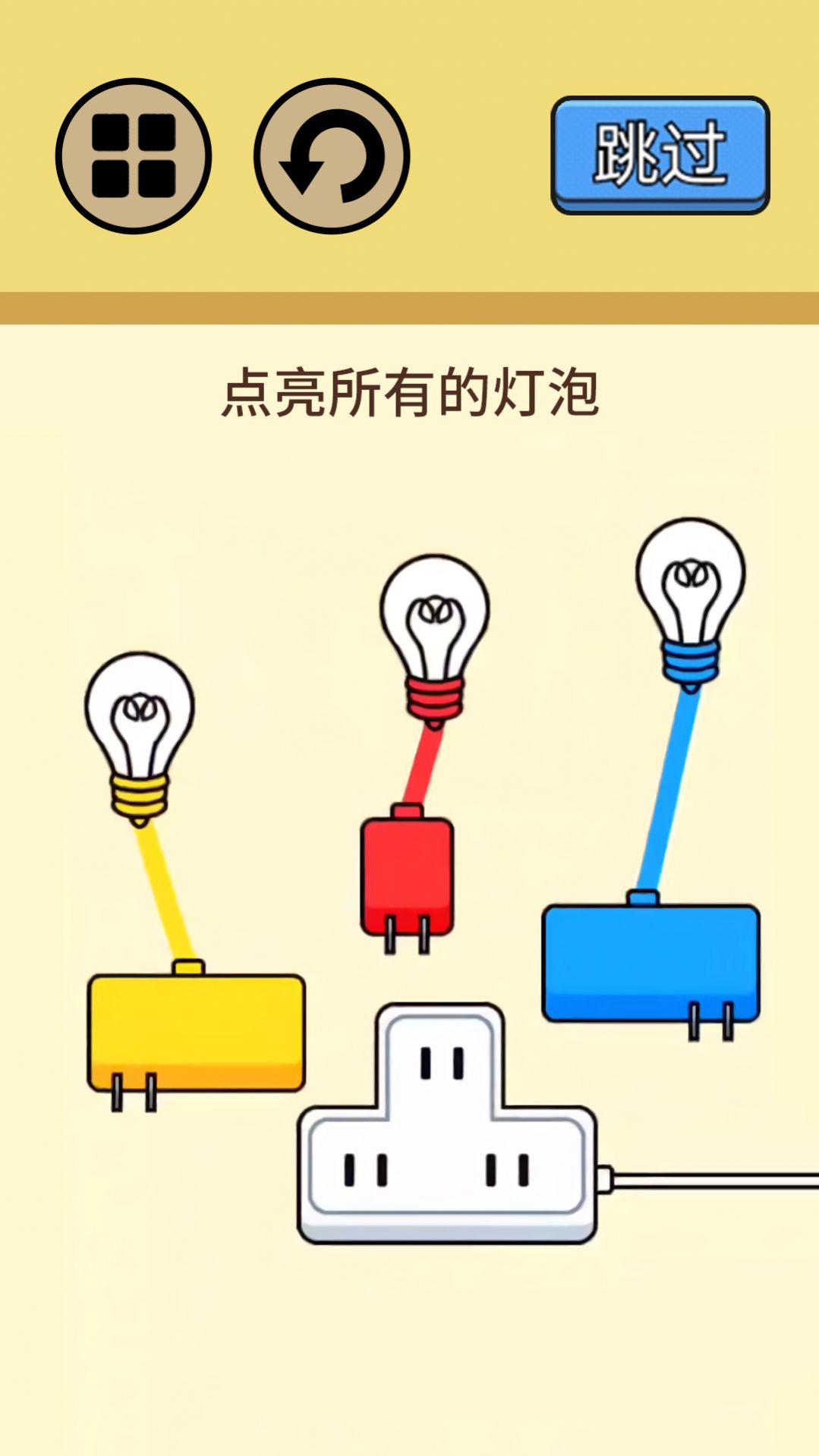Open the level grid menu
The width and height of the screenshot is (819, 1456).
point(134,156)
